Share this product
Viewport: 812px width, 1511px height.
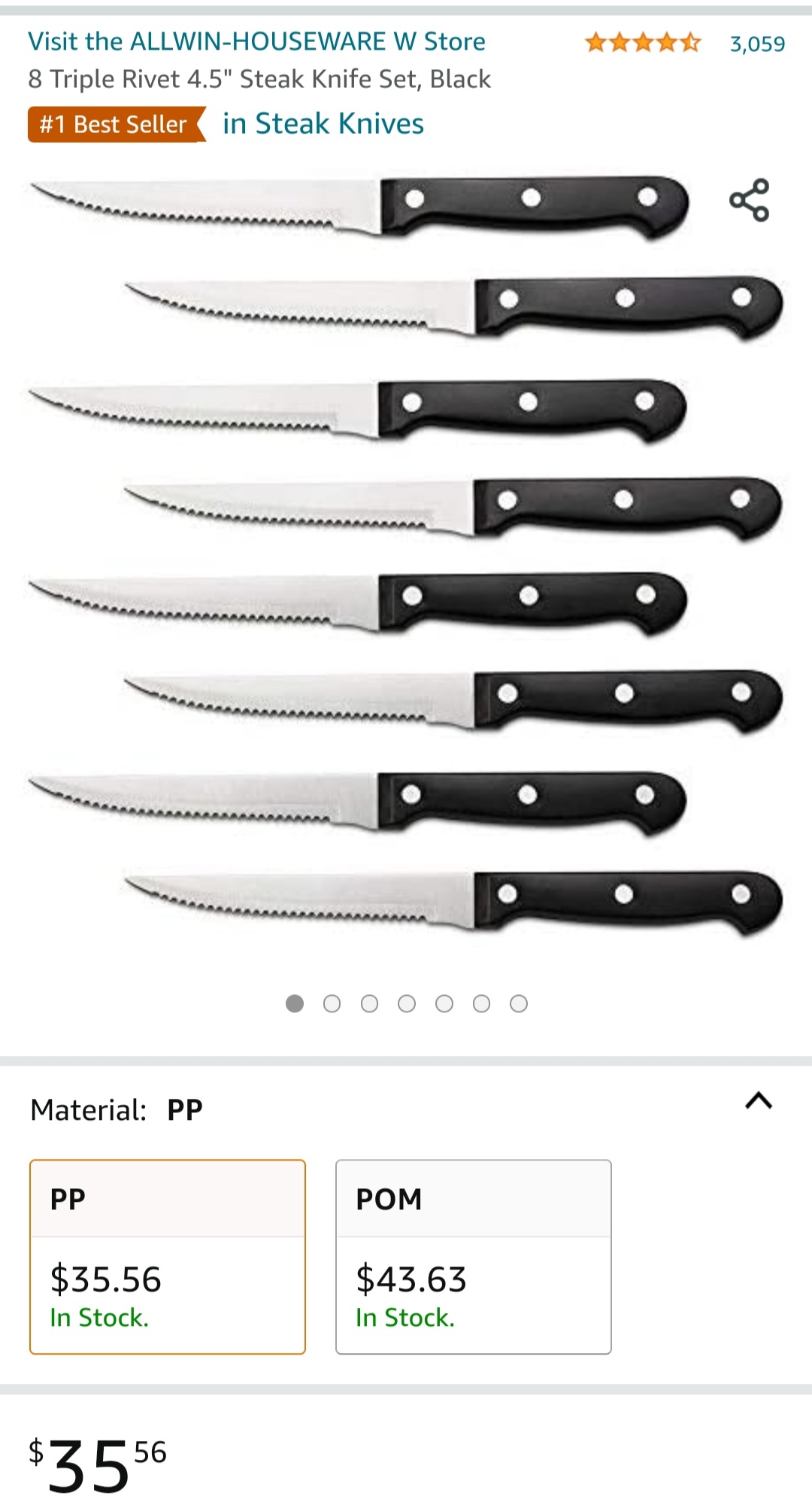[x=750, y=200]
